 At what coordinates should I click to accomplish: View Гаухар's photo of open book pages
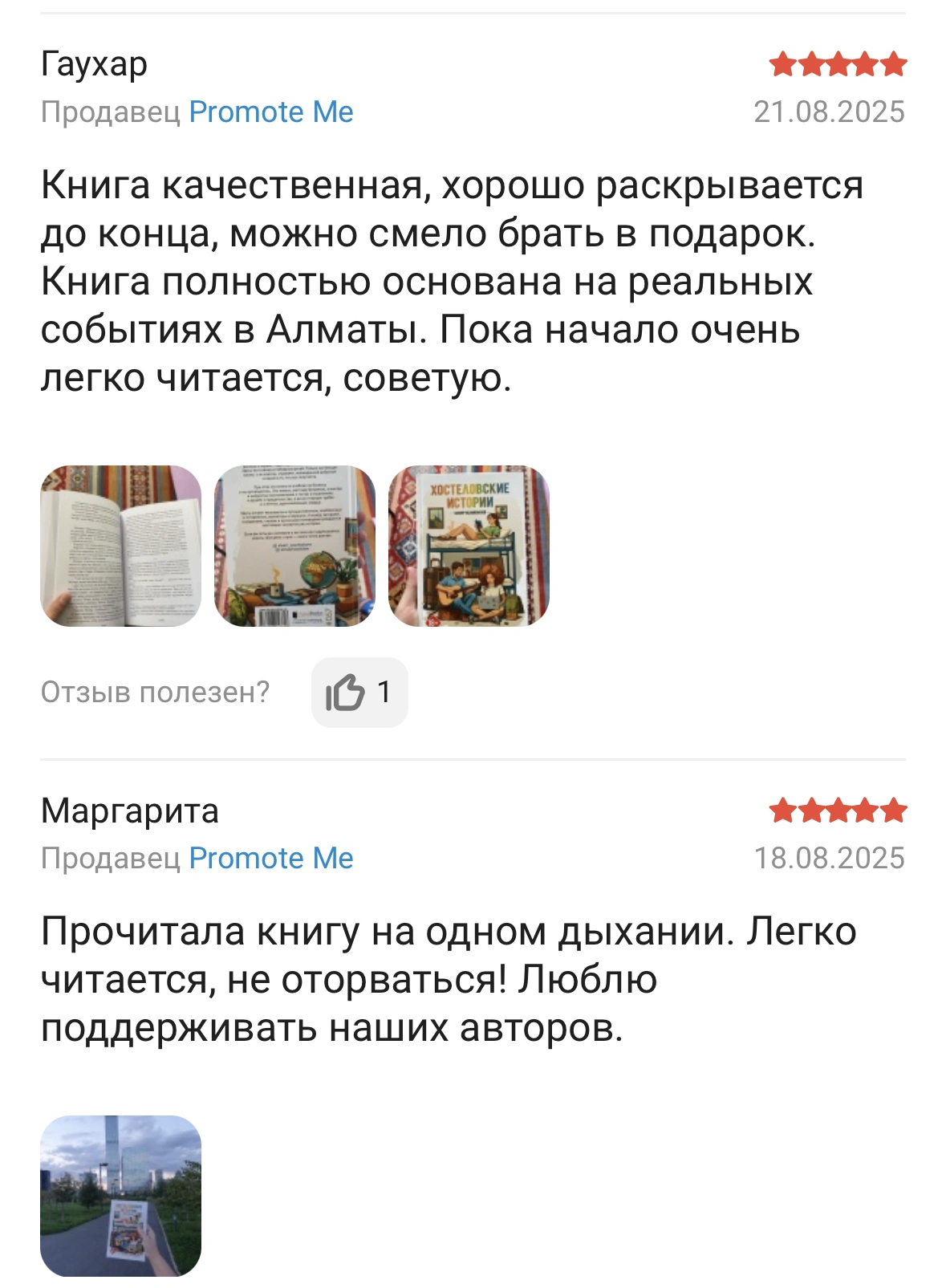[x=121, y=546]
